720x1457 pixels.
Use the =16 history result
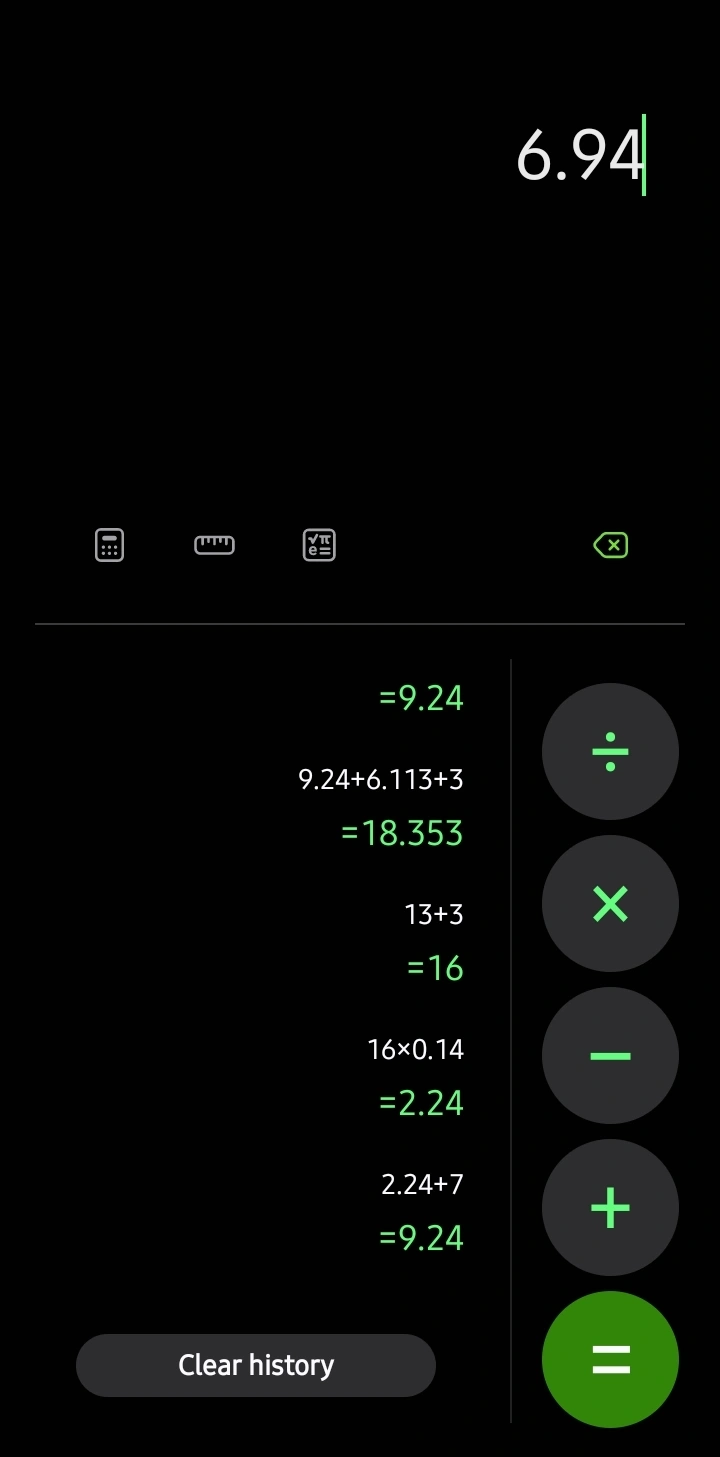[x=435, y=968]
